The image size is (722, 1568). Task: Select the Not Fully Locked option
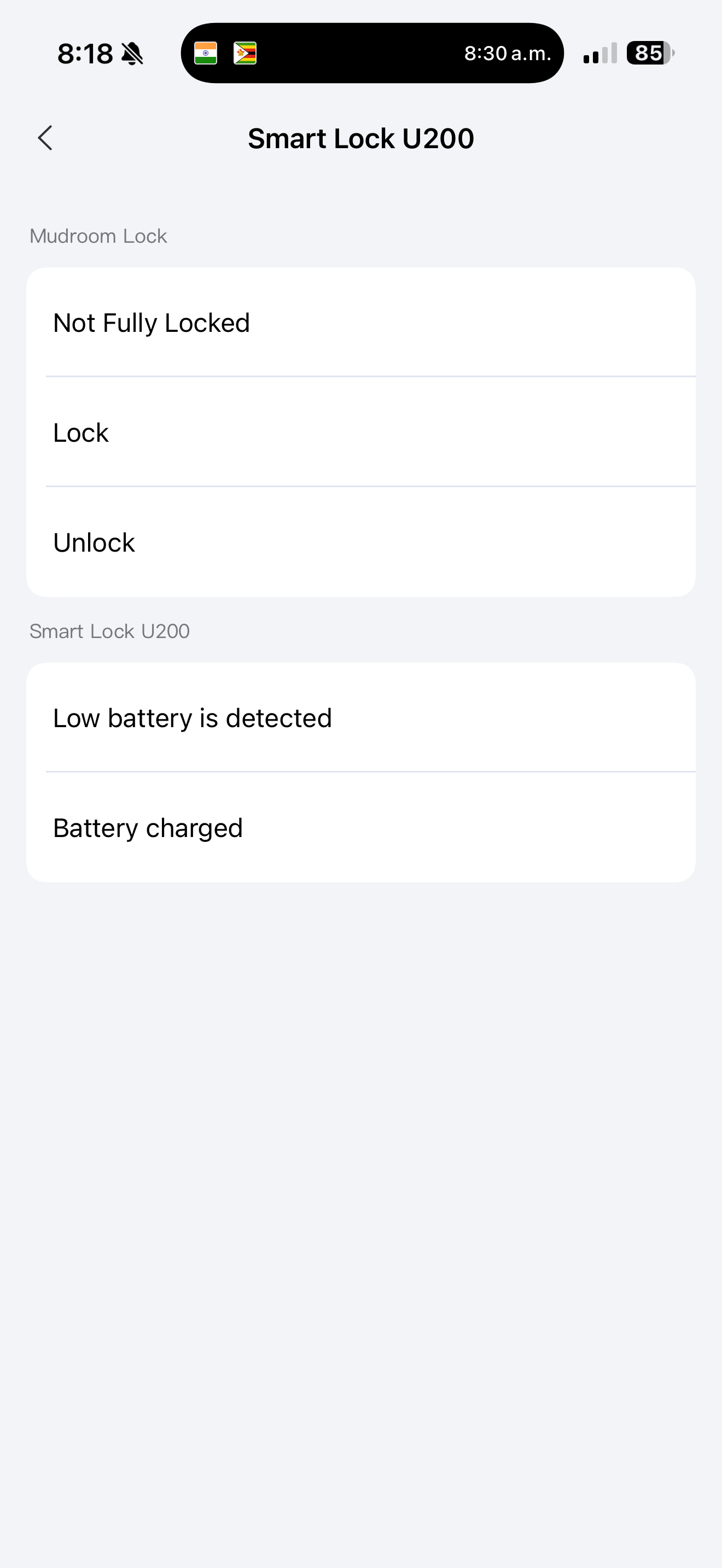(360, 323)
